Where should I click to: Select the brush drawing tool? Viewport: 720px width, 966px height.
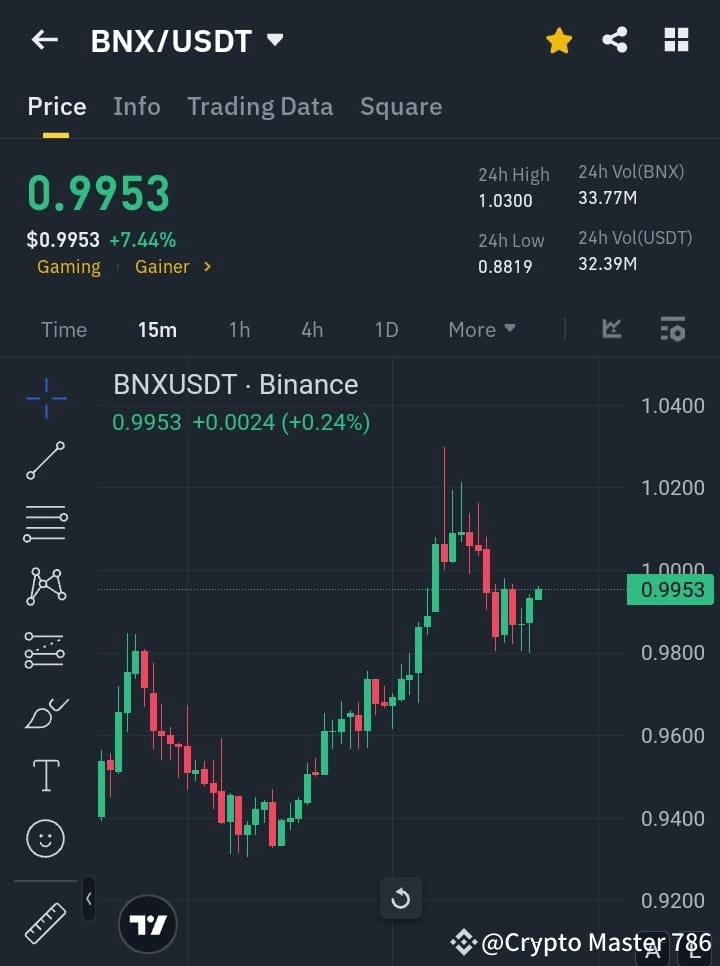(x=44, y=713)
